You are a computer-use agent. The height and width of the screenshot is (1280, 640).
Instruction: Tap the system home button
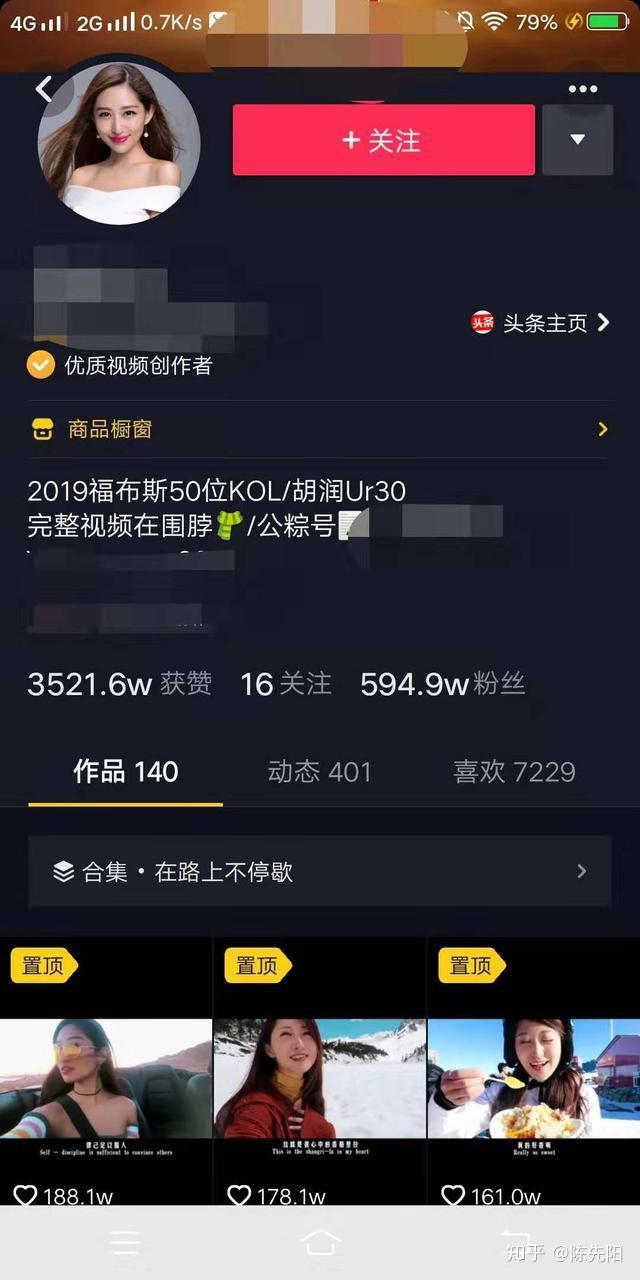320,1243
